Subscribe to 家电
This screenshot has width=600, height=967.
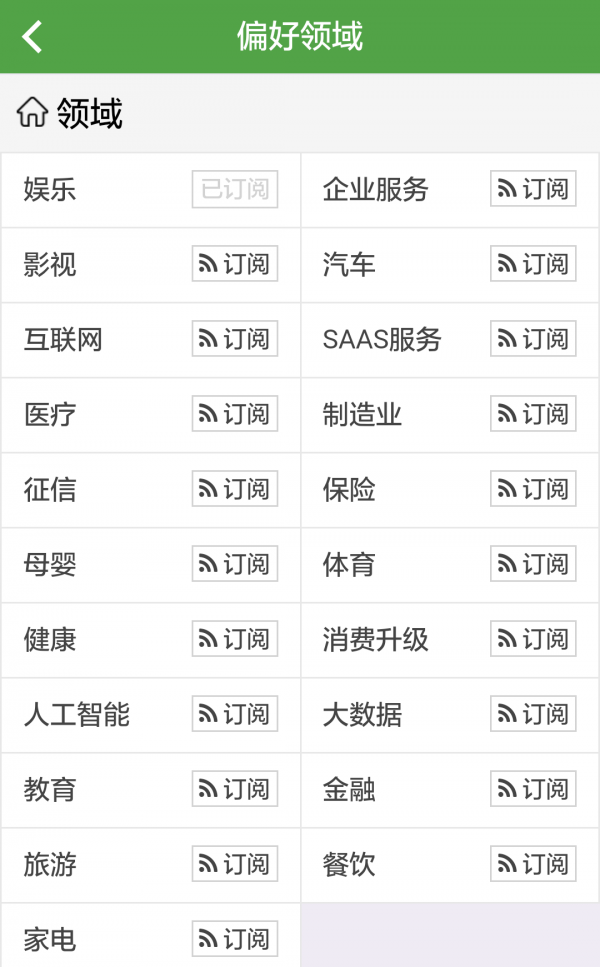(235, 939)
